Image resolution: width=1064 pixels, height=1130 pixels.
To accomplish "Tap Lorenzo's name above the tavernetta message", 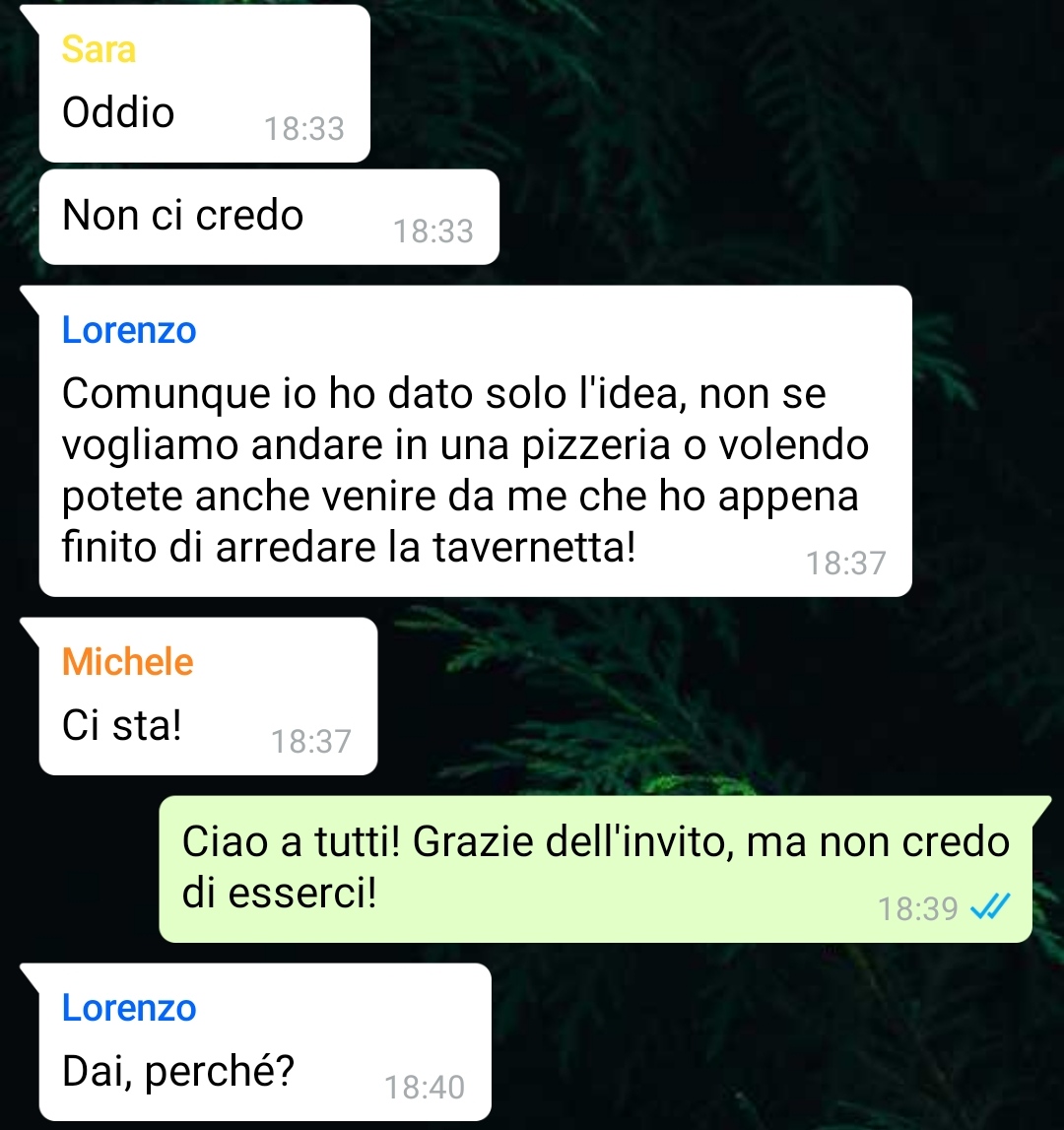I will [x=129, y=331].
